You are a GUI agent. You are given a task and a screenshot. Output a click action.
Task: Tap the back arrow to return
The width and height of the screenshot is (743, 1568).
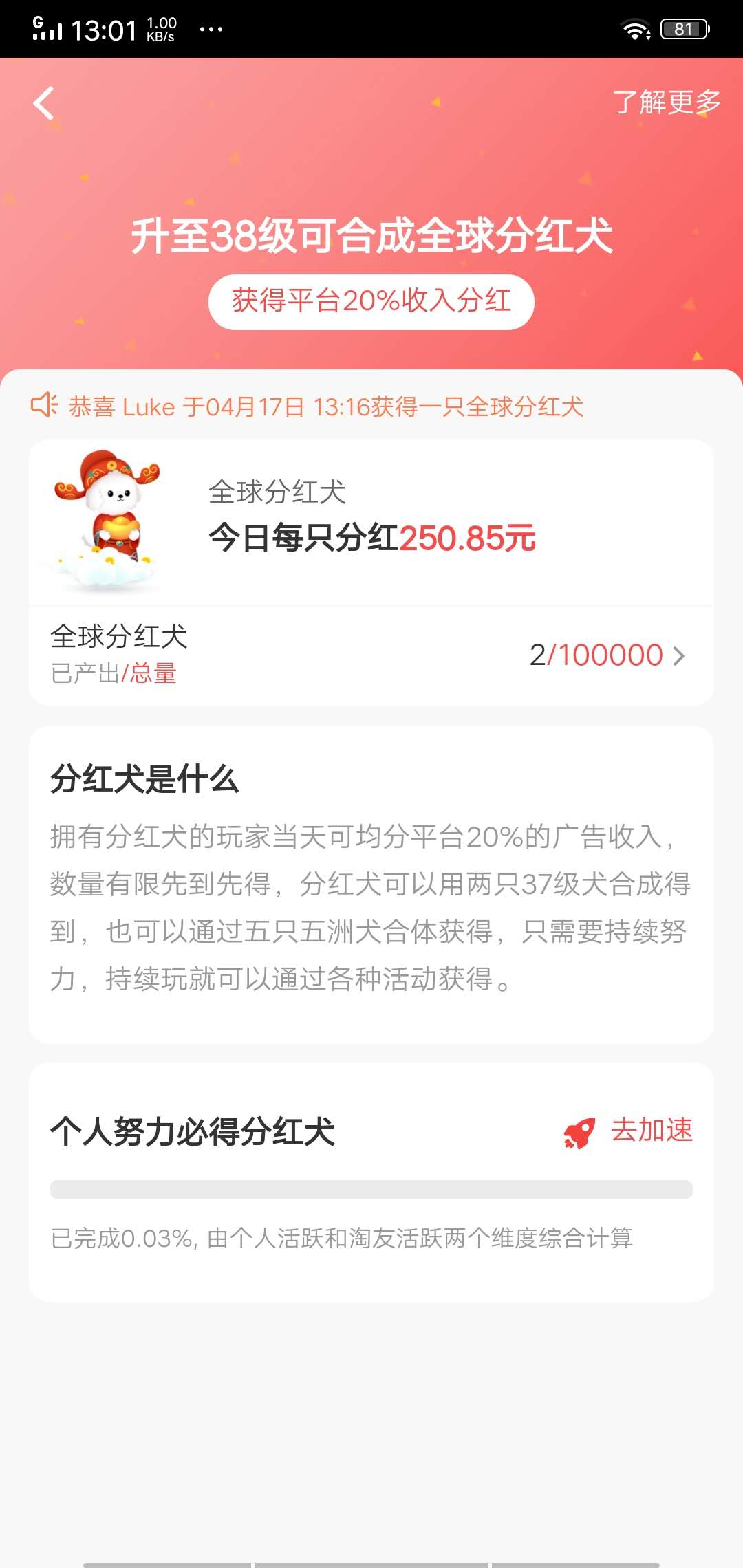44,103
